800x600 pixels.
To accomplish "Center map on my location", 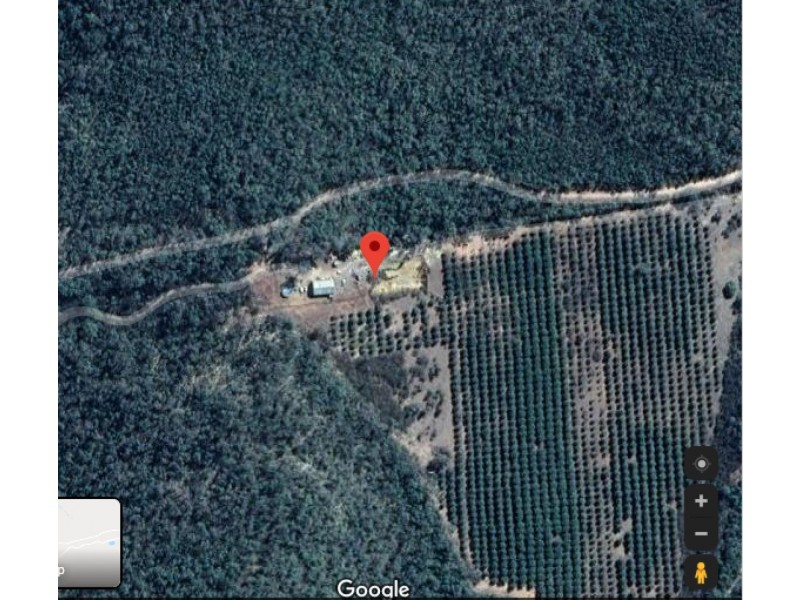I will (x=701, y=464).
